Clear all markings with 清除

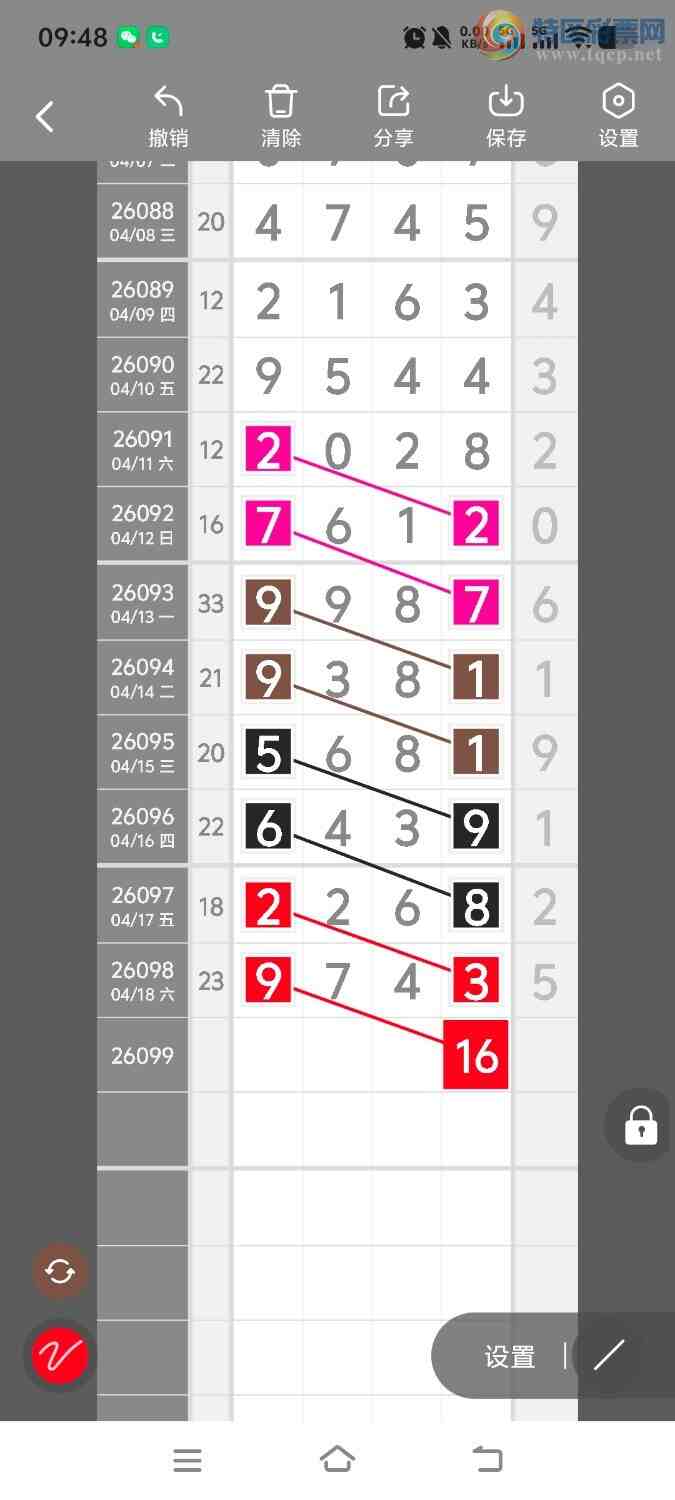281,117
